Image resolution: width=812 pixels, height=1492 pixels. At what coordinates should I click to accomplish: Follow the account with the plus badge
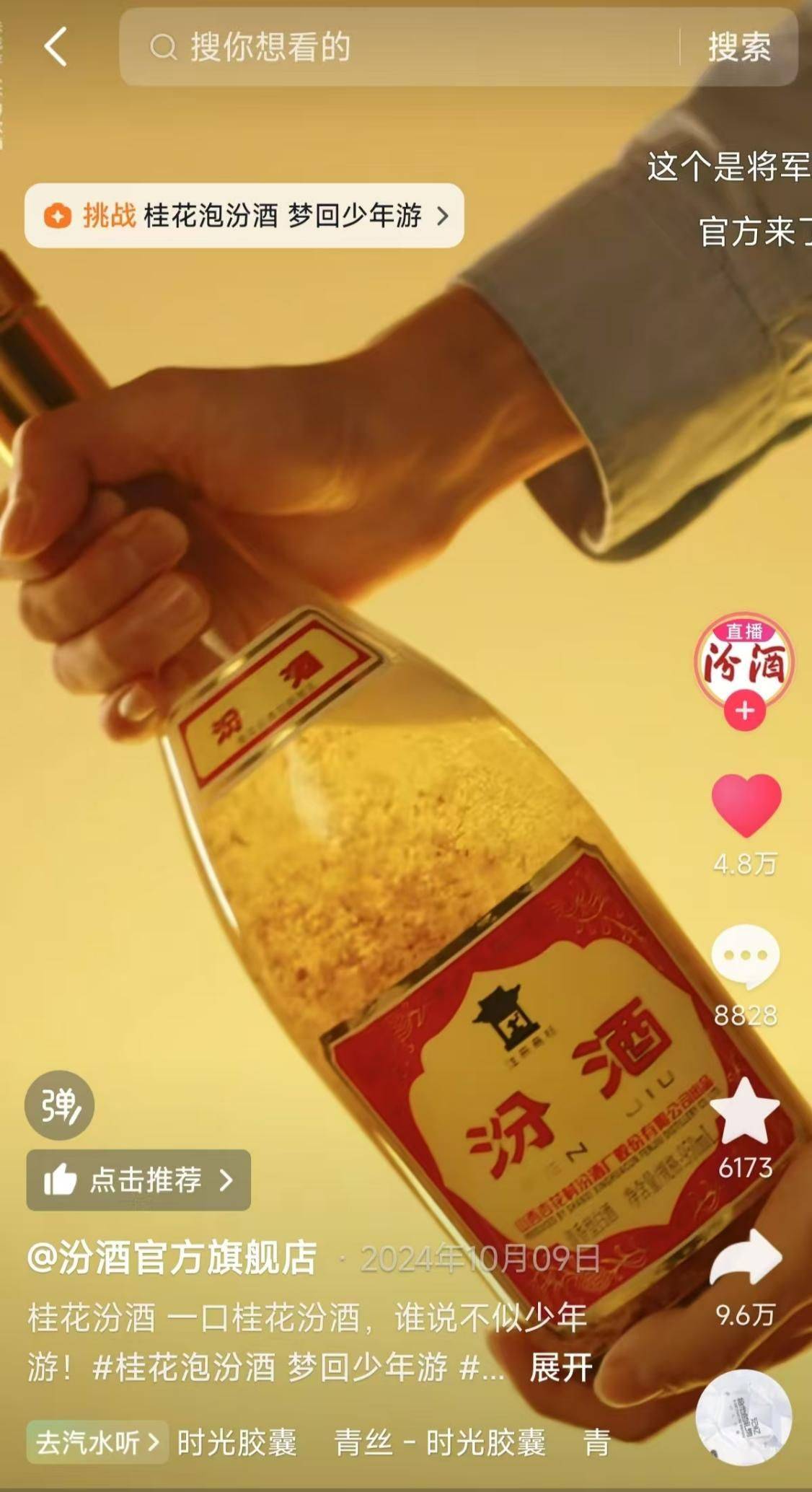[x=744, y=711]
